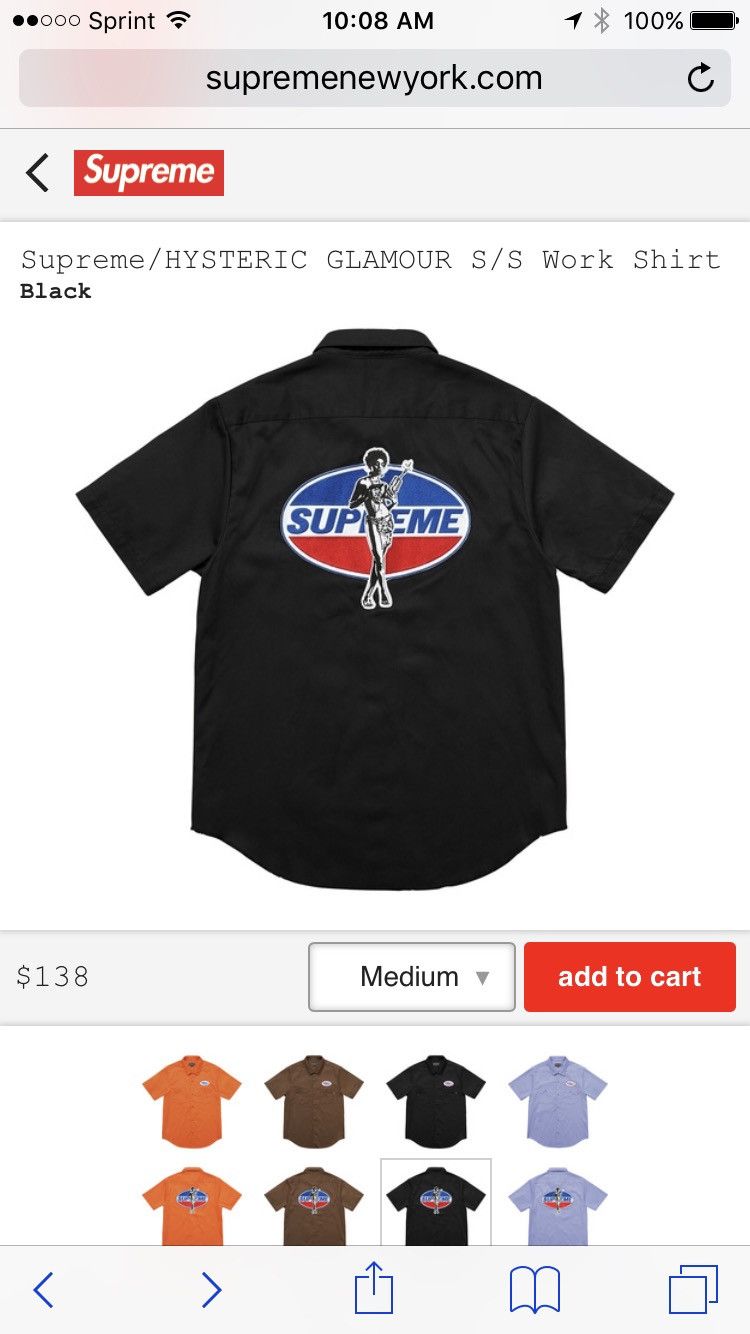The image size is (750, 1334).
Task: Go to previous page in Safari toolbar
Action: coord(43,1290)
